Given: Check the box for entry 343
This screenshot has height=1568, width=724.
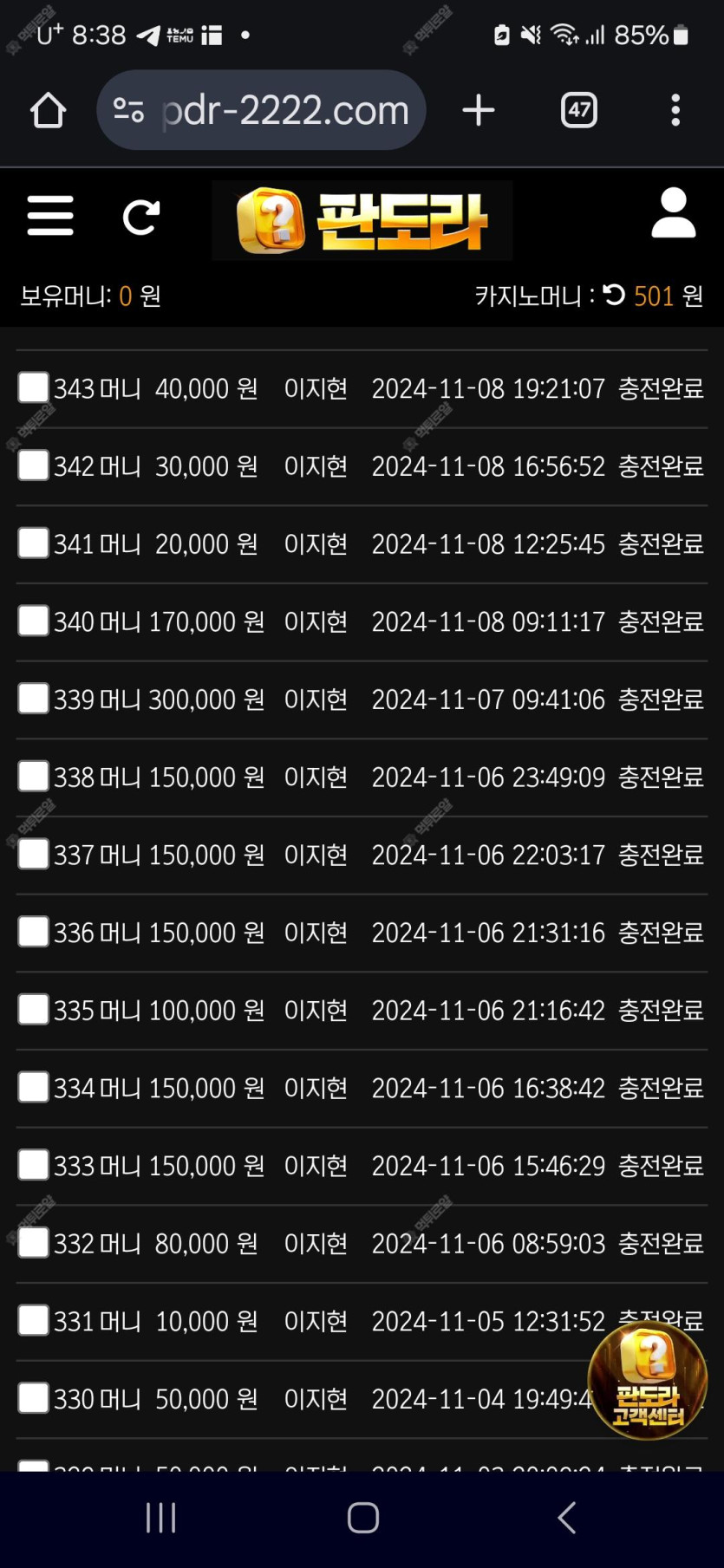Looking at the screenshot, I should pos(33,387).
